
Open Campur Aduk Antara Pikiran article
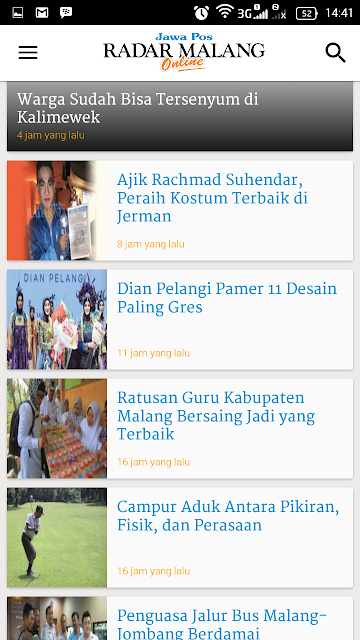pyautogui.click(x=180, y=538)
